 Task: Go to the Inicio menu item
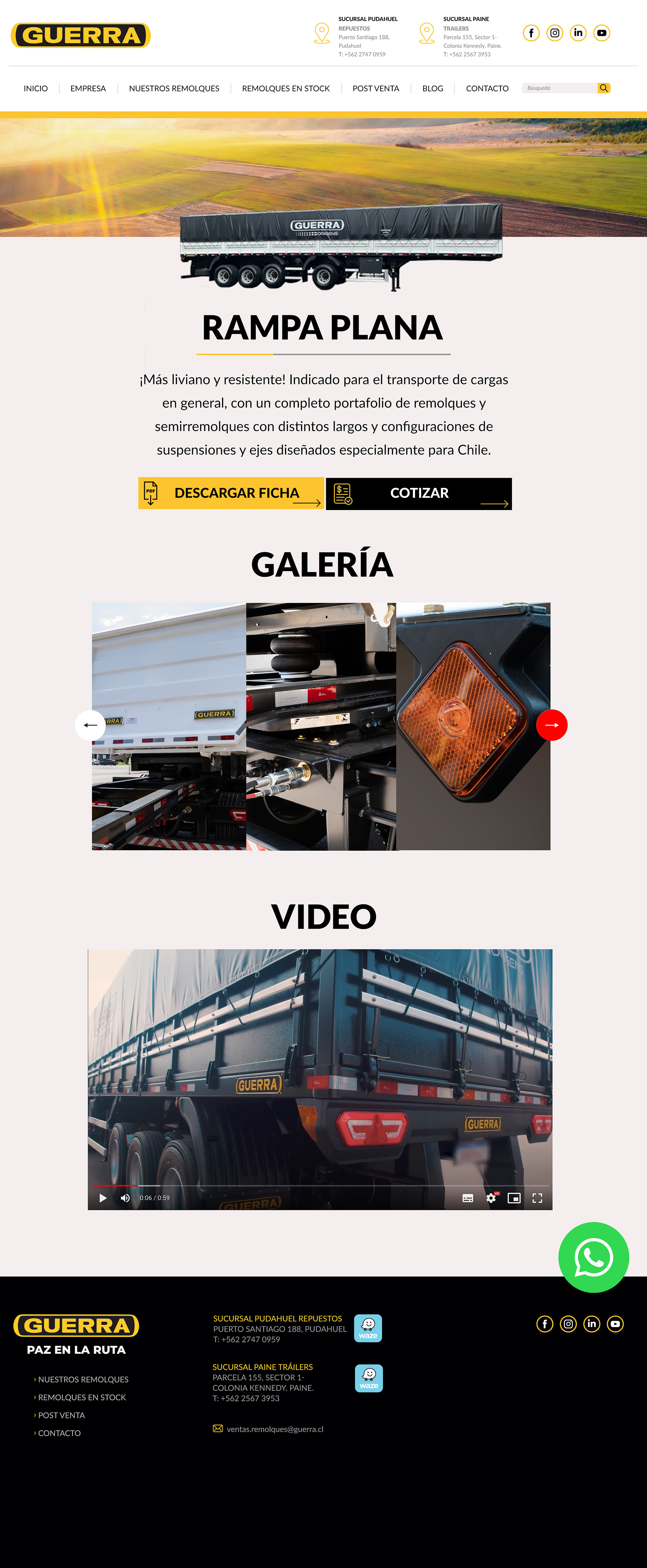tap(35, 88)
